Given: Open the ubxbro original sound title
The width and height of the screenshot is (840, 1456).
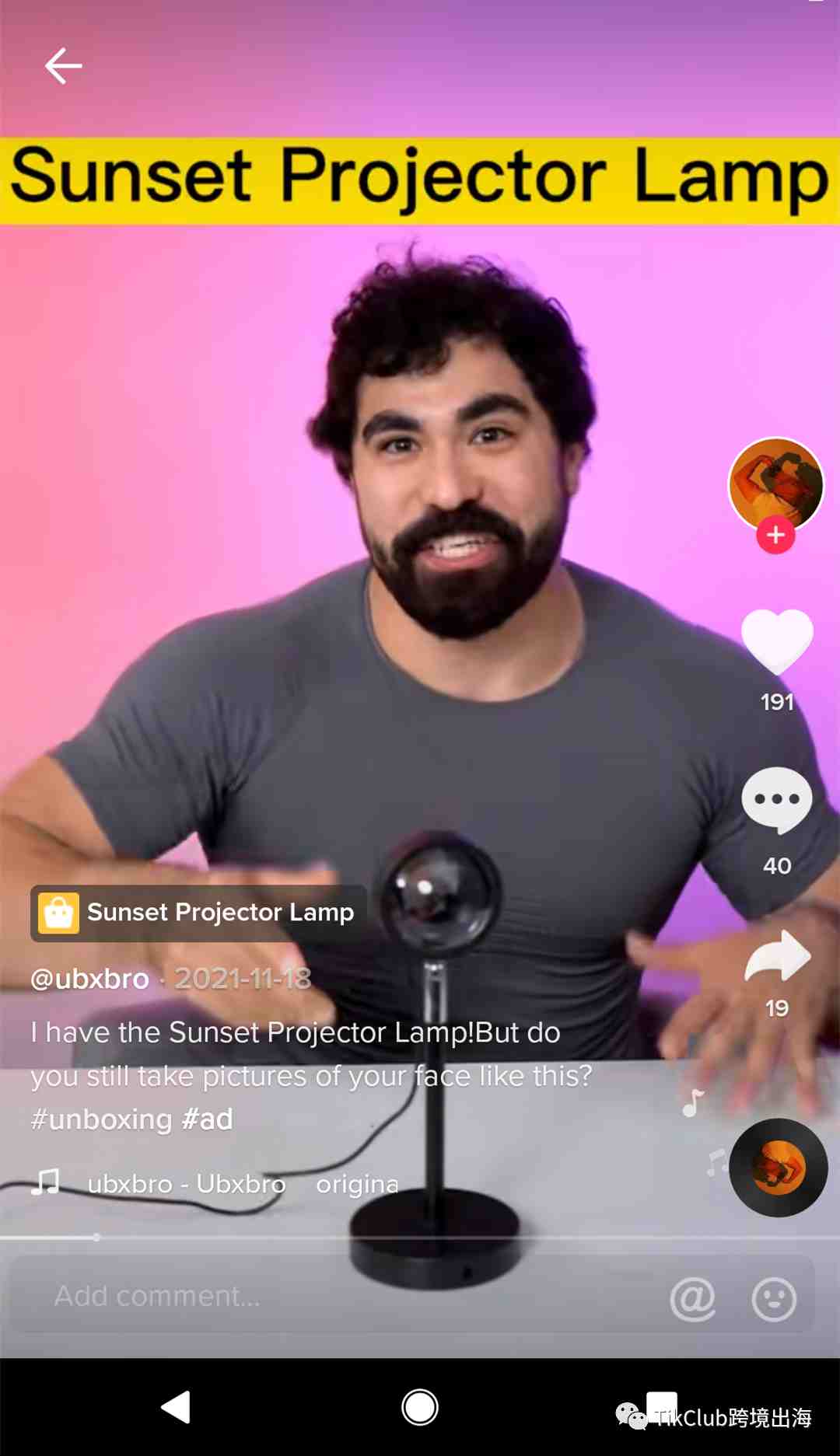Looking at the screenshot, I should [x=243, y=1184].
